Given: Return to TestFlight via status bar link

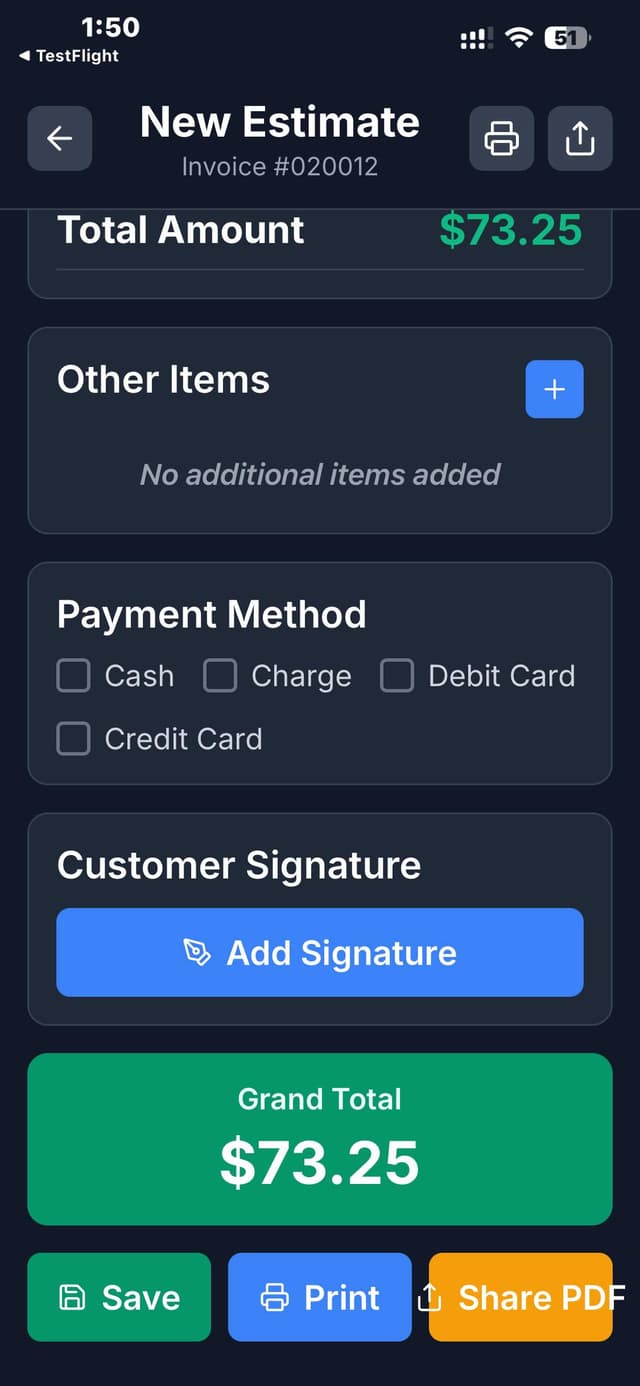Looking at the screenshot, I should tap(69, 56).
